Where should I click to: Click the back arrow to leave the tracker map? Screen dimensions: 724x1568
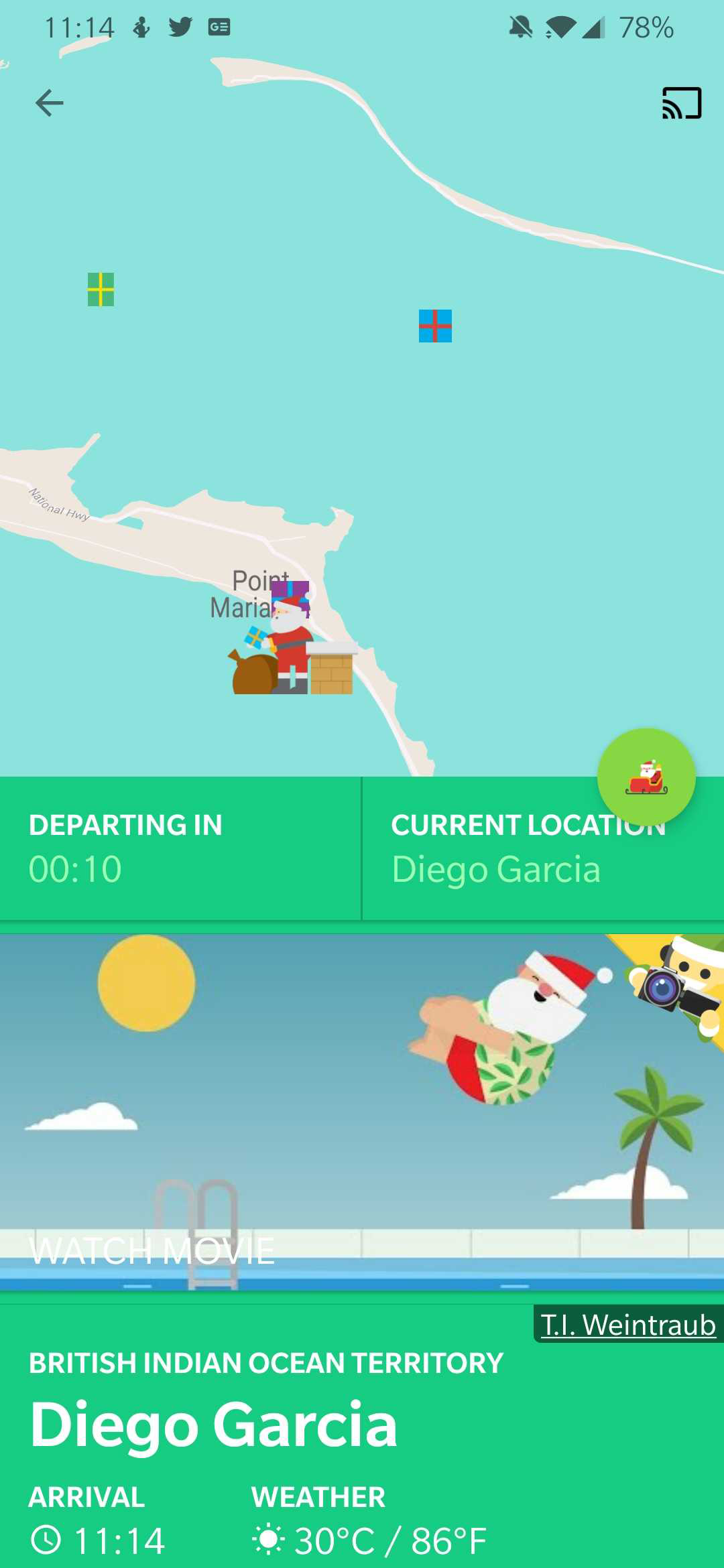48,103
